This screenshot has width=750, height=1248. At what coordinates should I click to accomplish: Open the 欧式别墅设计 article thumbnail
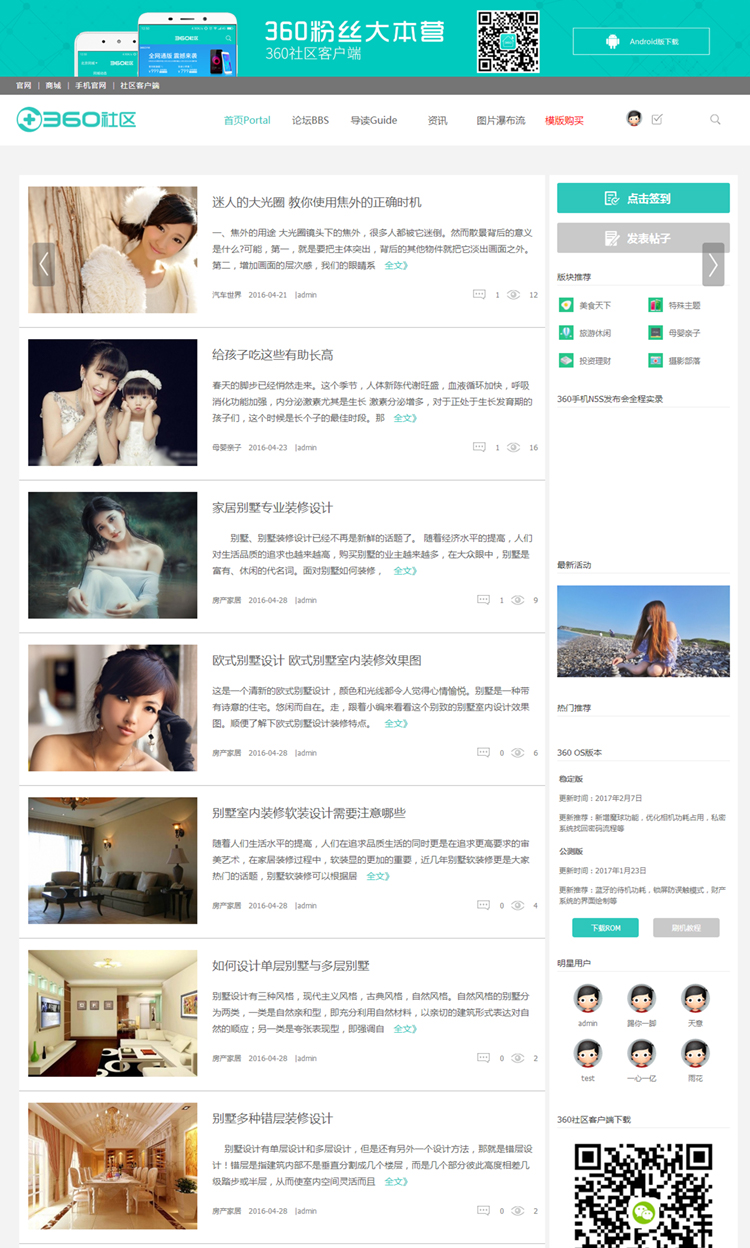[112, 707]
